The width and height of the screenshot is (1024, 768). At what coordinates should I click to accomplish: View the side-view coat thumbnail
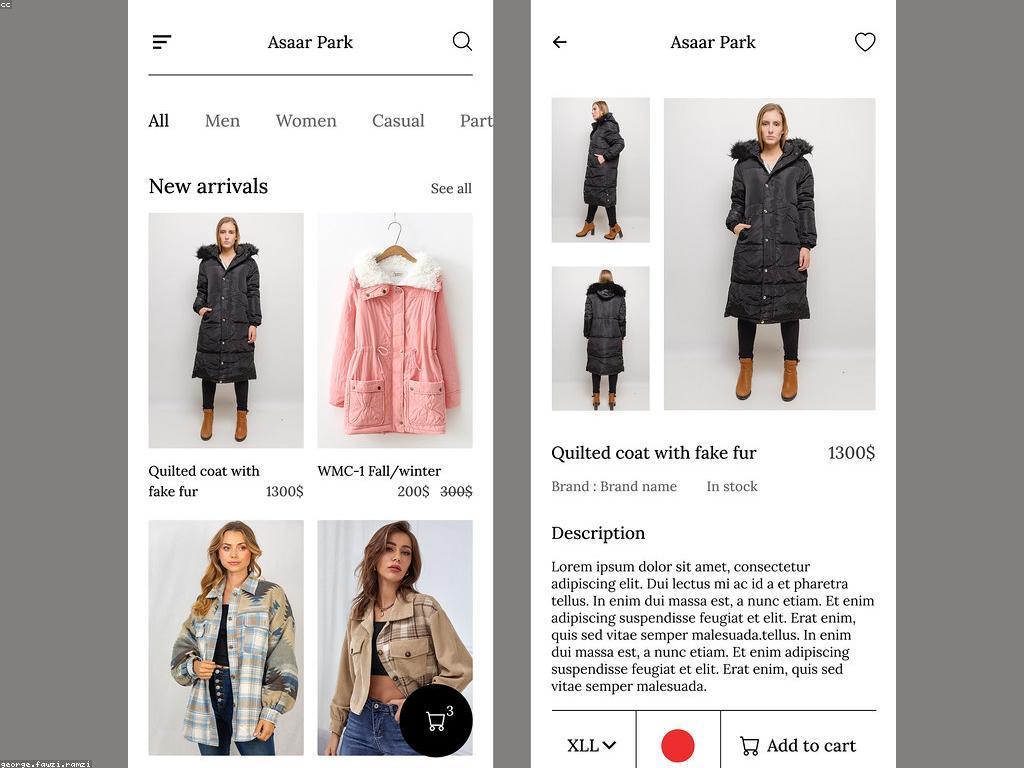(600, 170)
